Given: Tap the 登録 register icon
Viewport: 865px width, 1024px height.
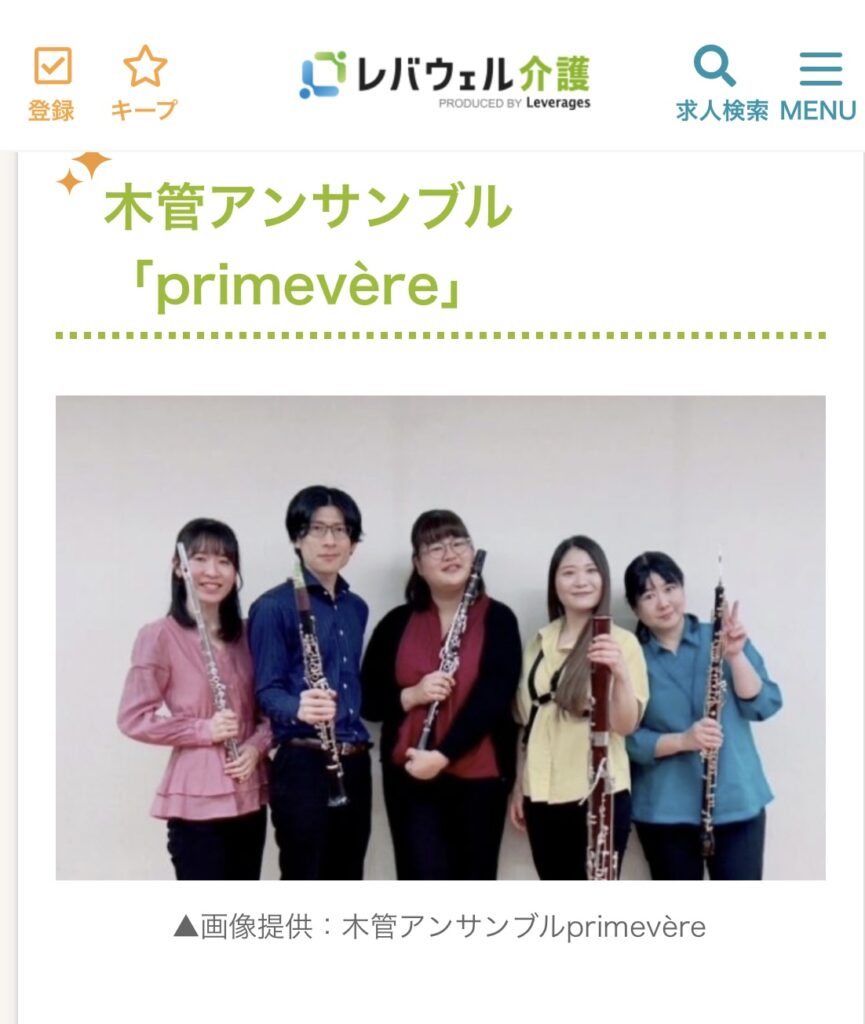Looking at the screenshot, I should pyautogui.click(x=52, y=82).
